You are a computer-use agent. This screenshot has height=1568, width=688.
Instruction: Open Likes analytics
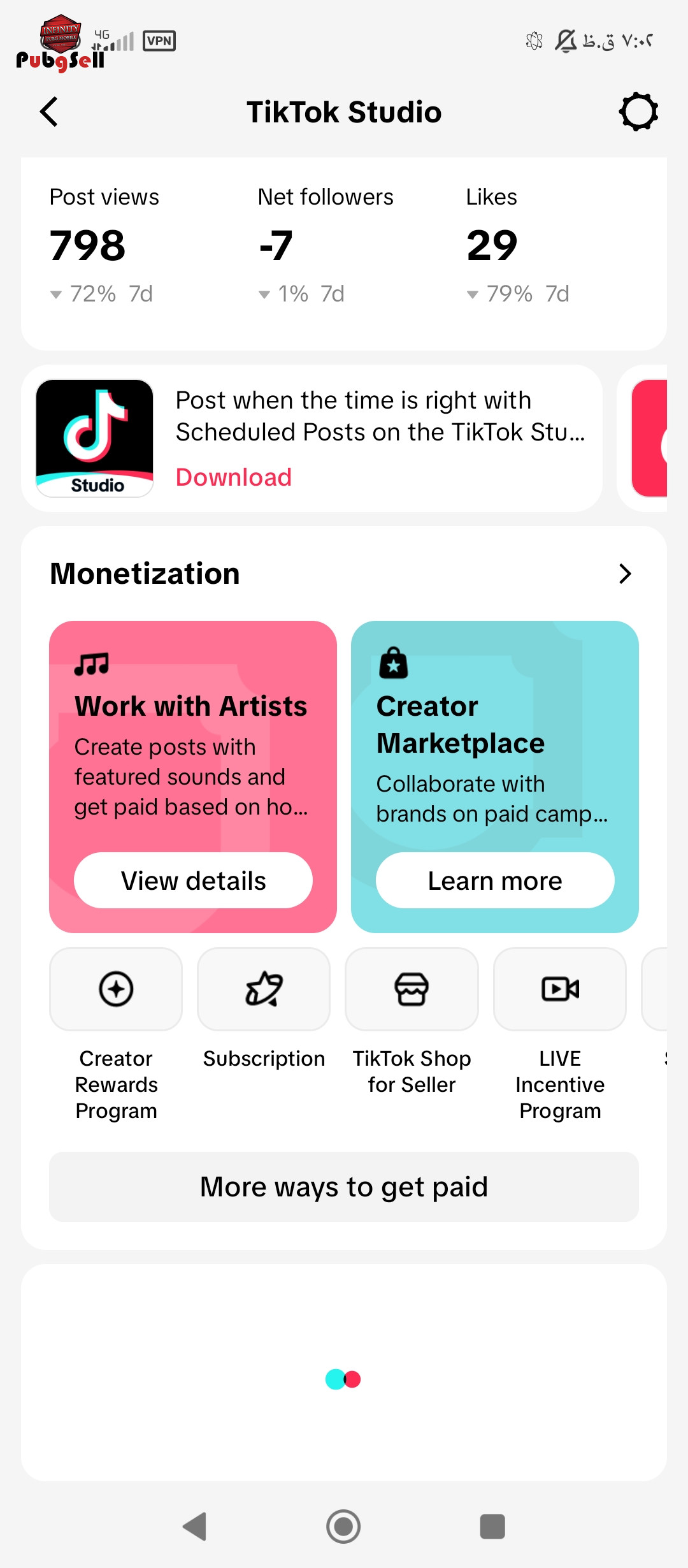coord(517,245)
